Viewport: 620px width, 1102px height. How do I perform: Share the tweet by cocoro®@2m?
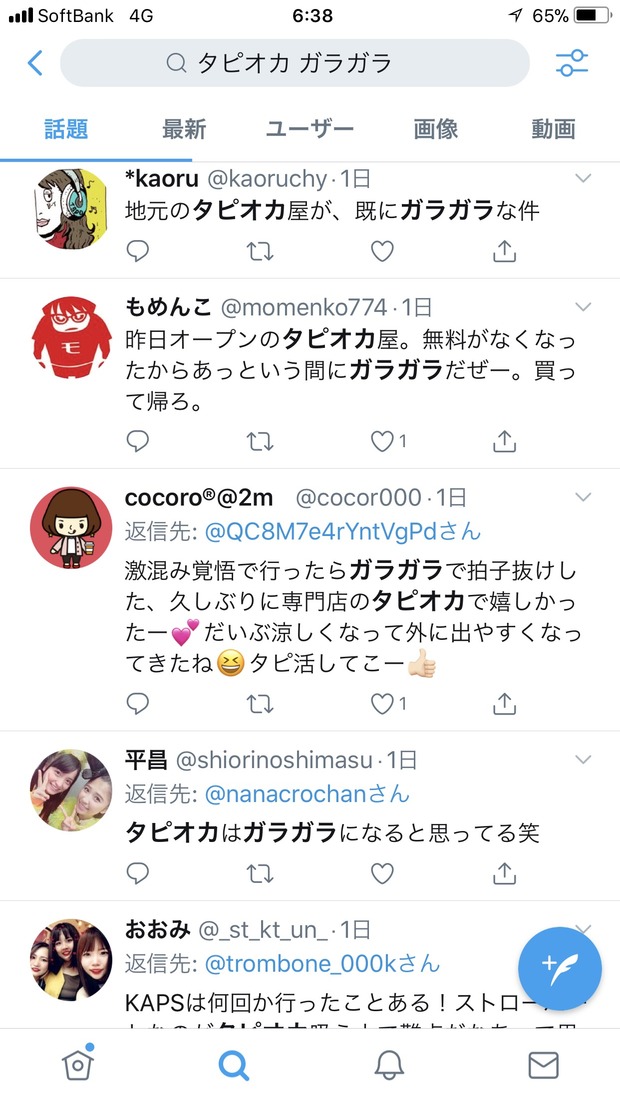pyautogui.click(x=505, y=704)
